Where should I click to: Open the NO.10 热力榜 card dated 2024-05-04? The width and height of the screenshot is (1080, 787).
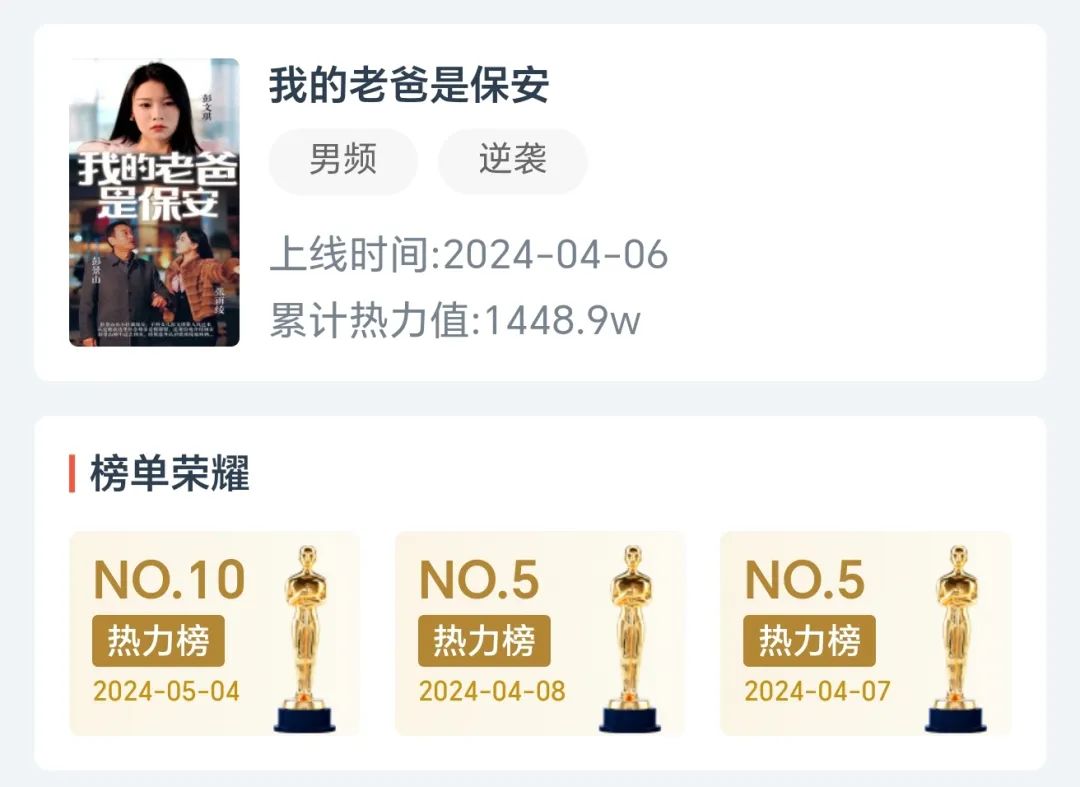[x=214, y=633]
